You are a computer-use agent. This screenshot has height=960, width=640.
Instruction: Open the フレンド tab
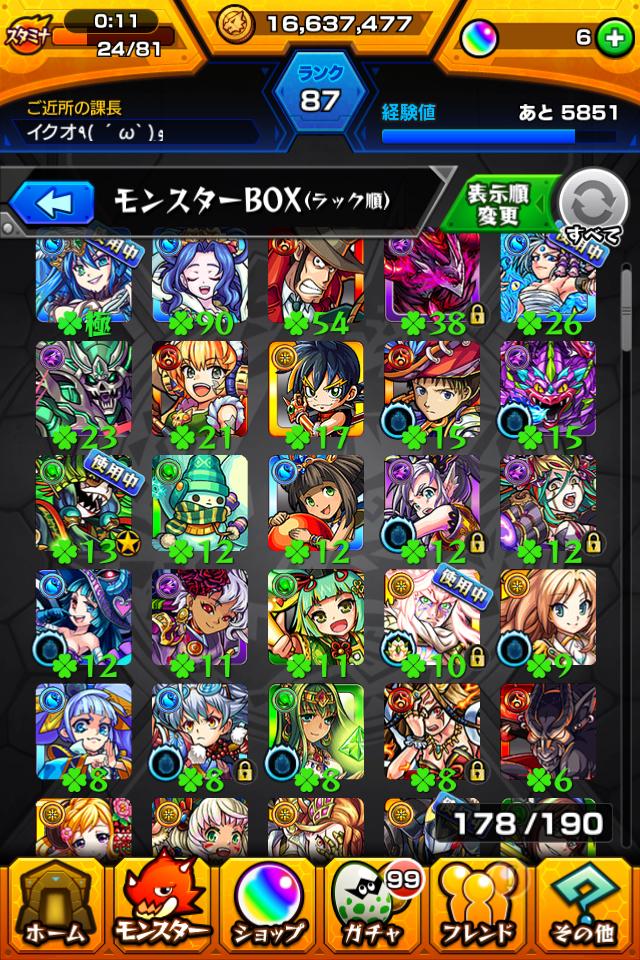click(x=480, y=907)
